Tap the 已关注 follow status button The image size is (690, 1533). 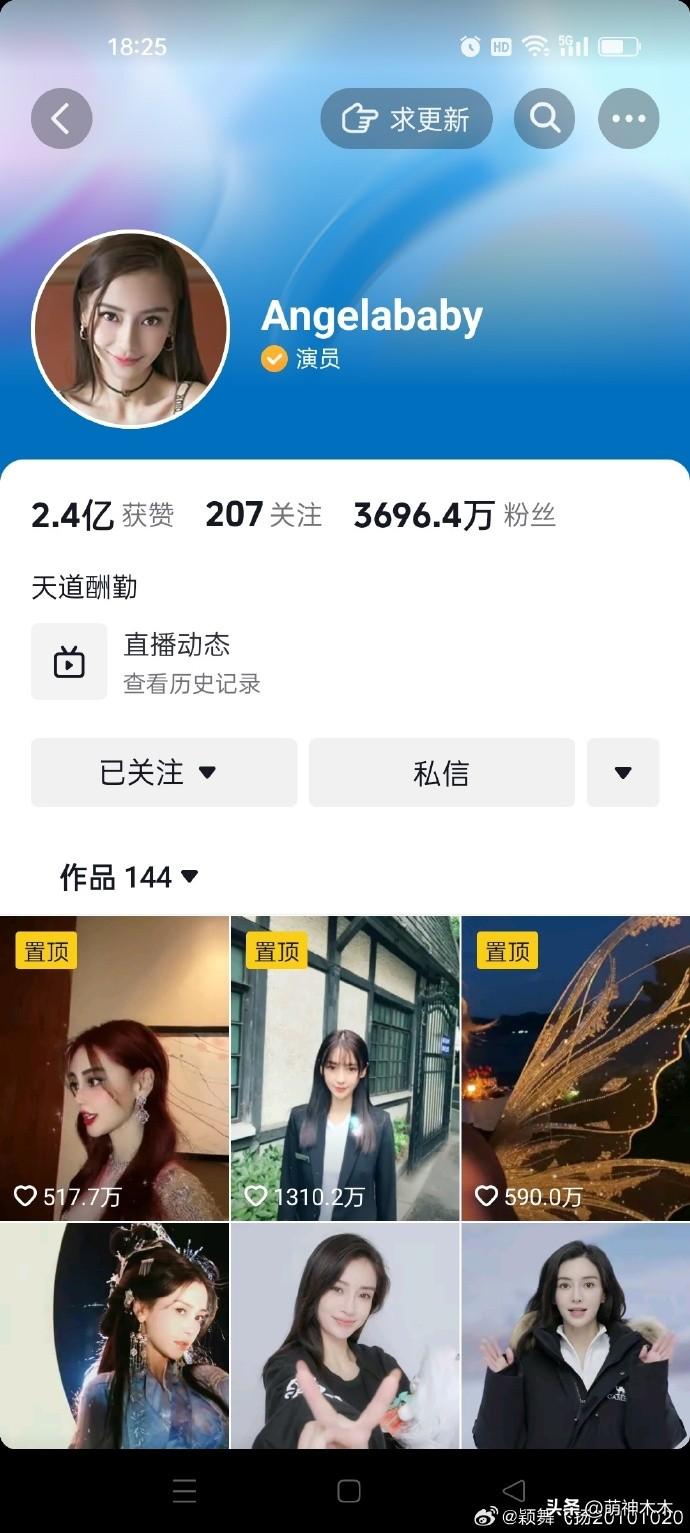tap(164, 772)
